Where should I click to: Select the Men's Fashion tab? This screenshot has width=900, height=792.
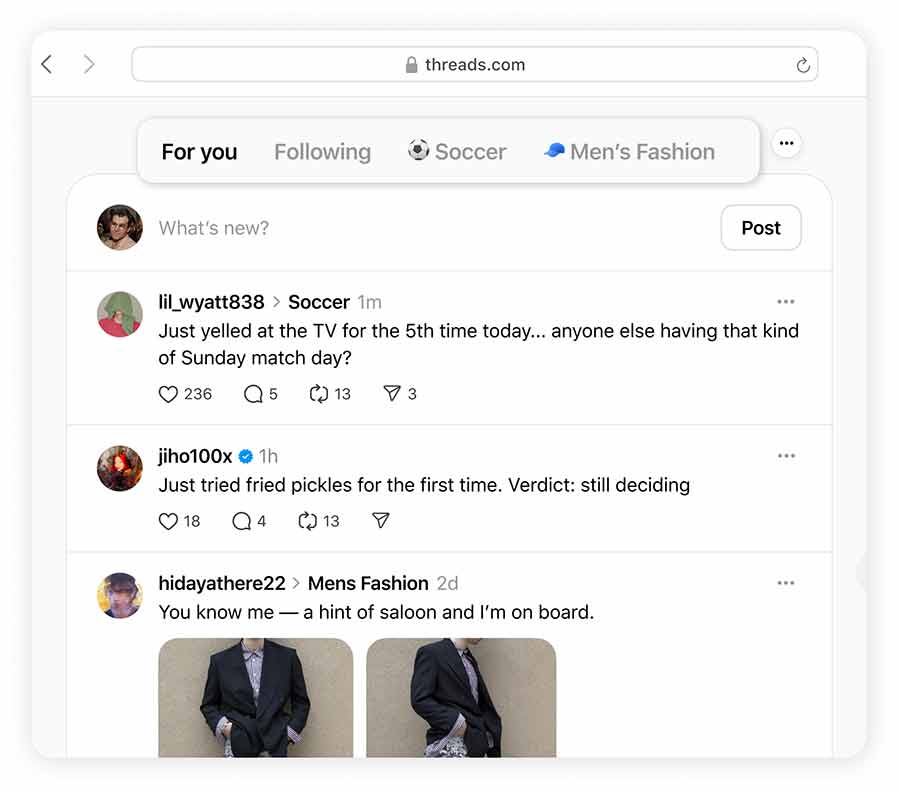(x=629, y=152)
